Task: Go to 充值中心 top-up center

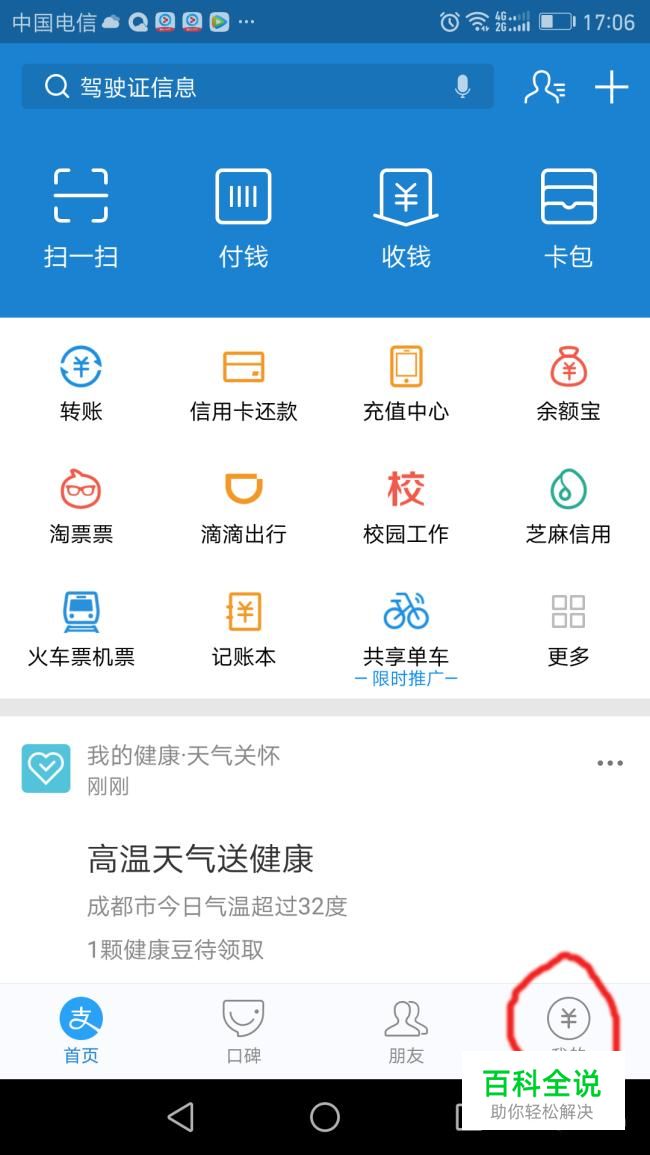Action: pyautogui.click(x=406, y=384)
